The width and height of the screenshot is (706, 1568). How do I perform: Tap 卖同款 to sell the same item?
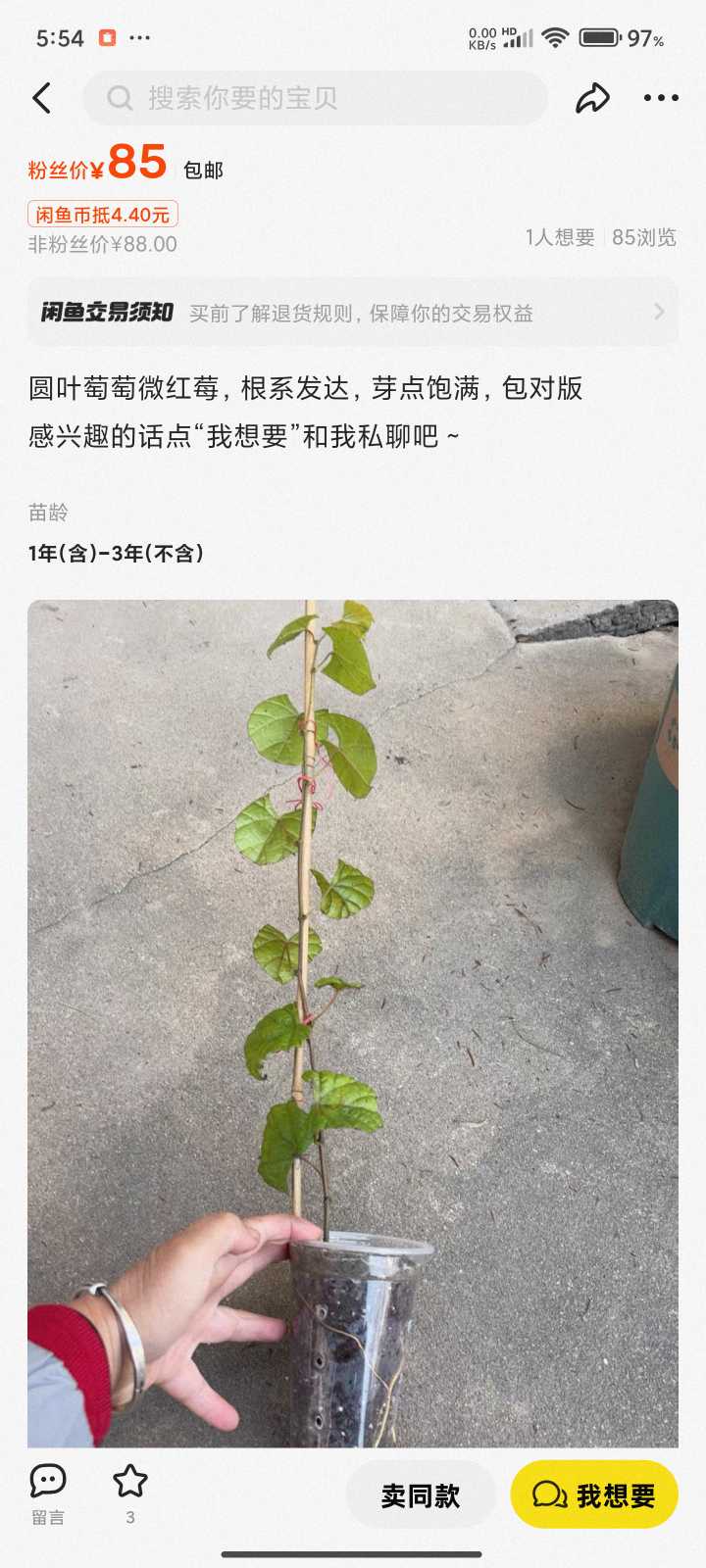coord(421,1494)
